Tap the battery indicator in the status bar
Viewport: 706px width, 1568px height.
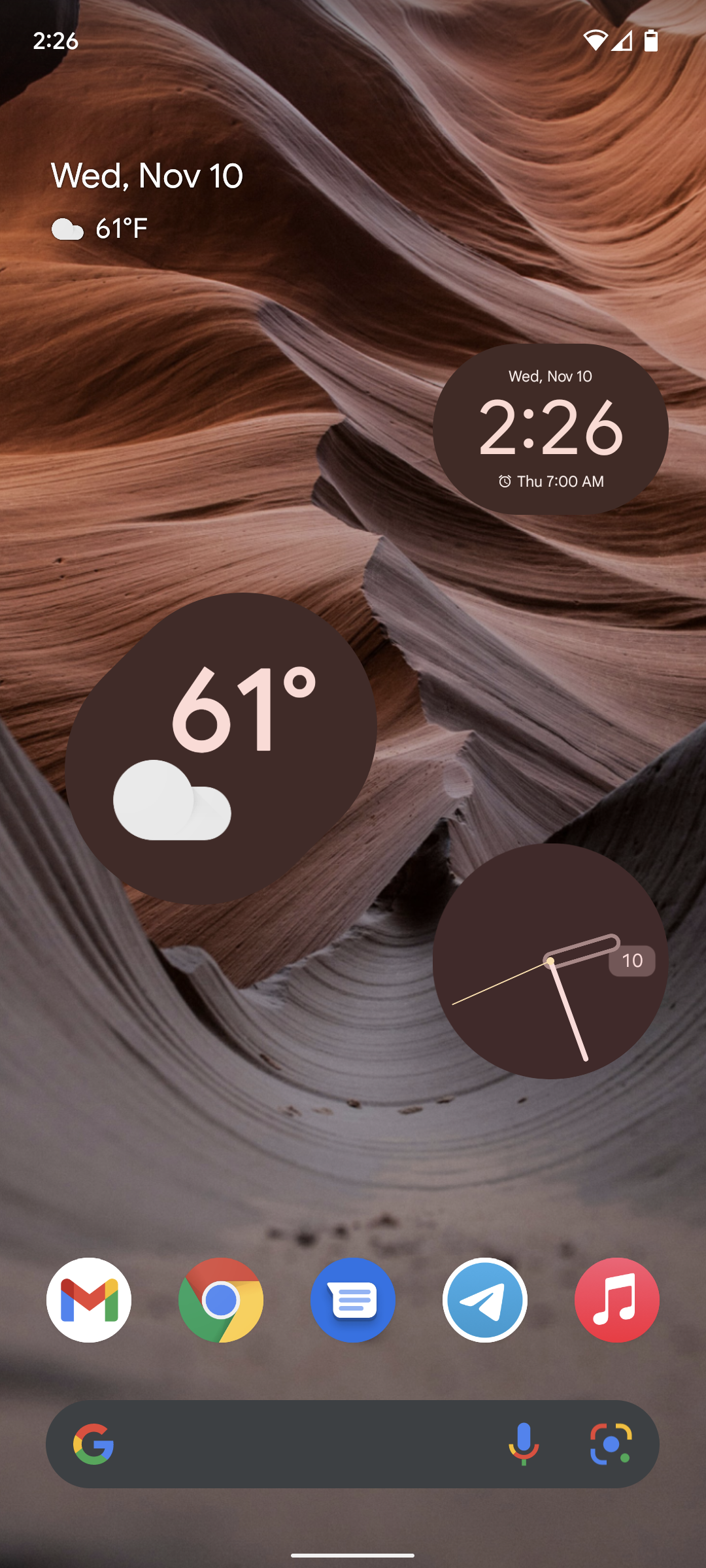tap(650, 42)
